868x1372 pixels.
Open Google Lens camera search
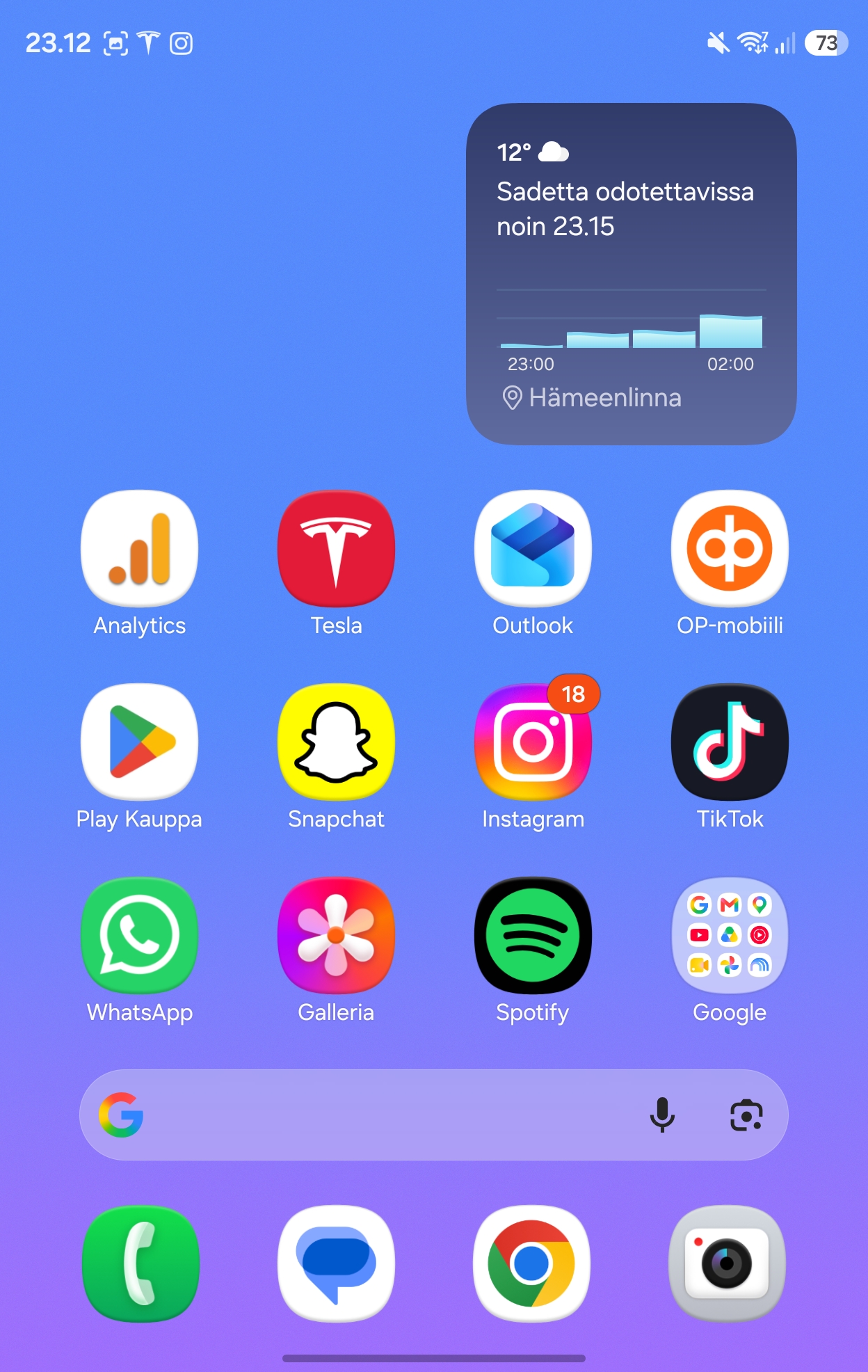[x=746, y=1115]
